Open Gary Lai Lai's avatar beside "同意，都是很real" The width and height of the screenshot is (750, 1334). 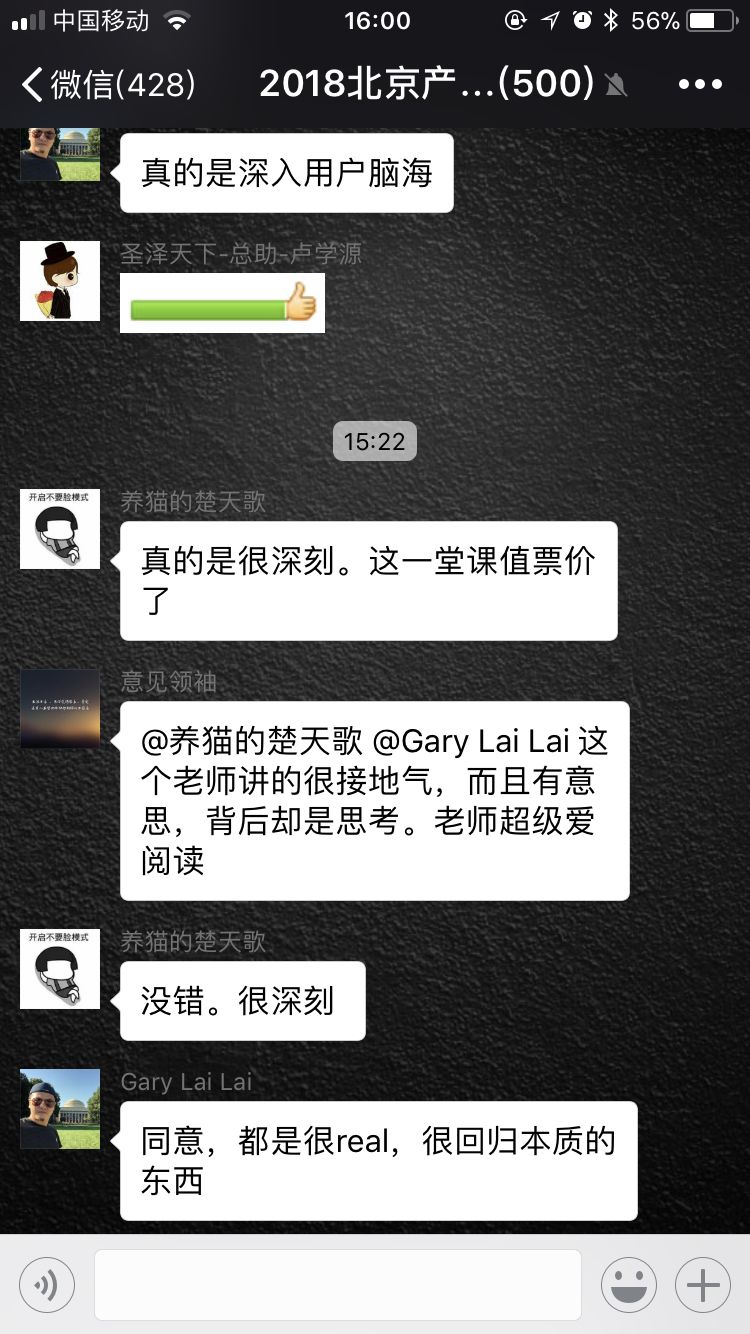pyautogui.click(x=60, y=1109)
